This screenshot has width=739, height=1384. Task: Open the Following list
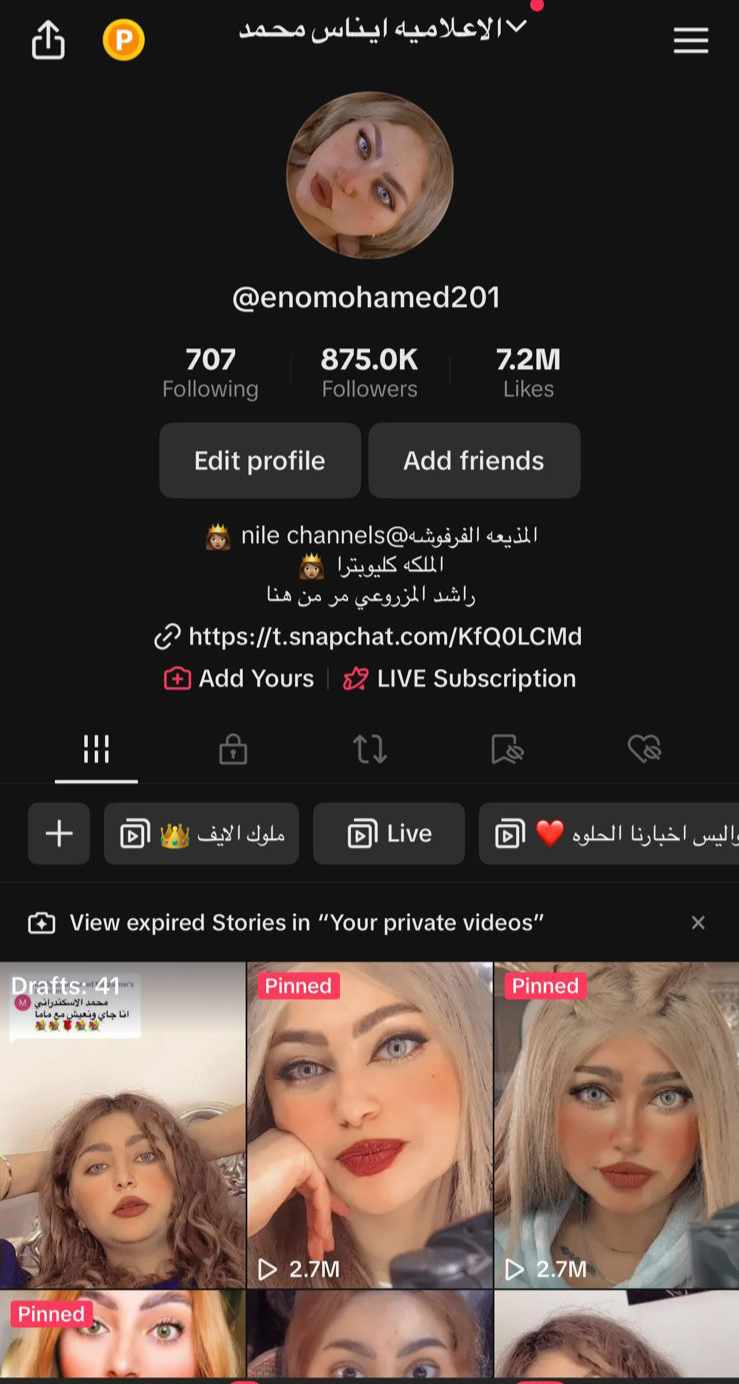tap(210, 372)
